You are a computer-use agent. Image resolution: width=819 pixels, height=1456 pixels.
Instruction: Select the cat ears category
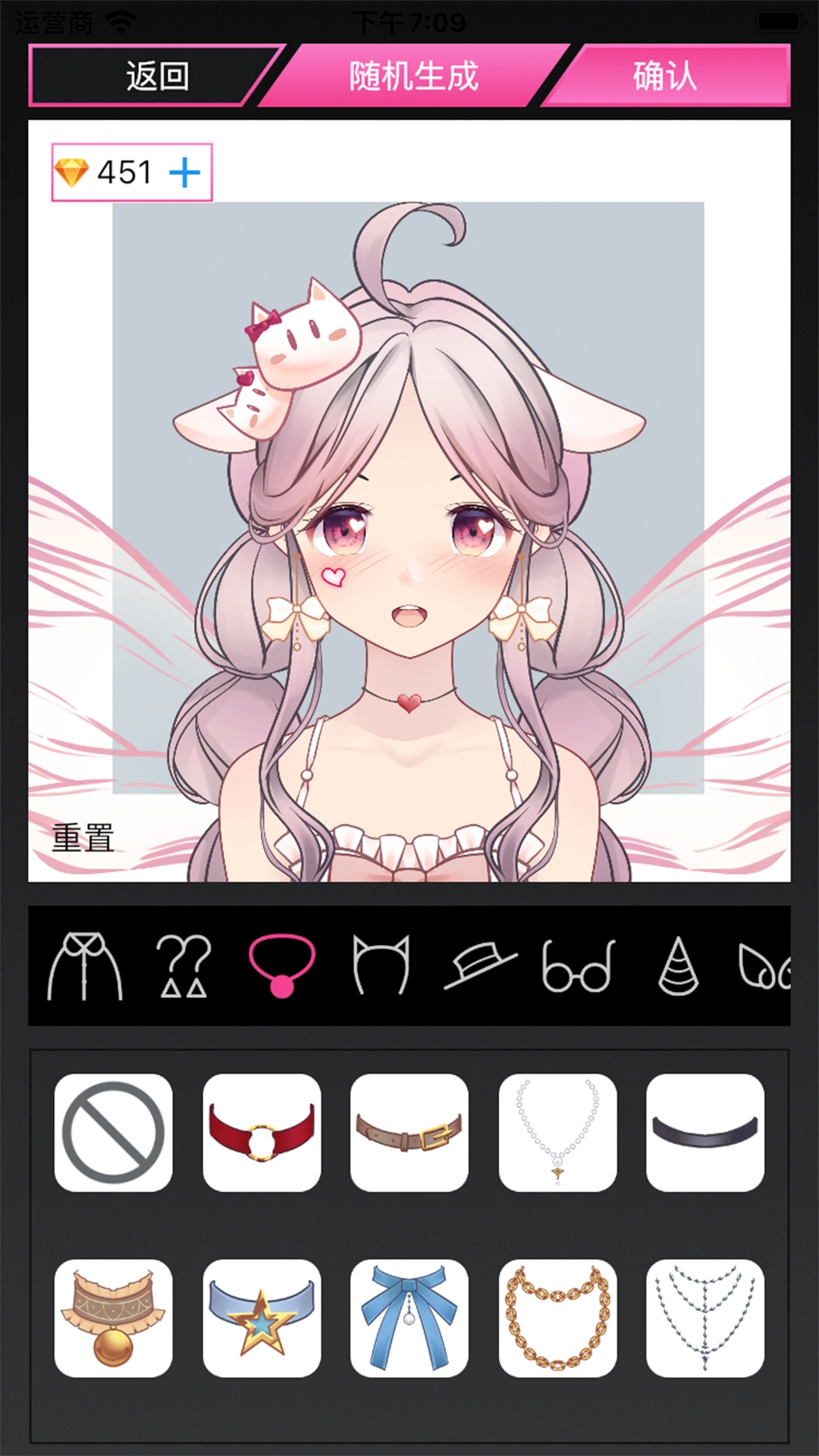pyautogui.click(x=381, y=965)
